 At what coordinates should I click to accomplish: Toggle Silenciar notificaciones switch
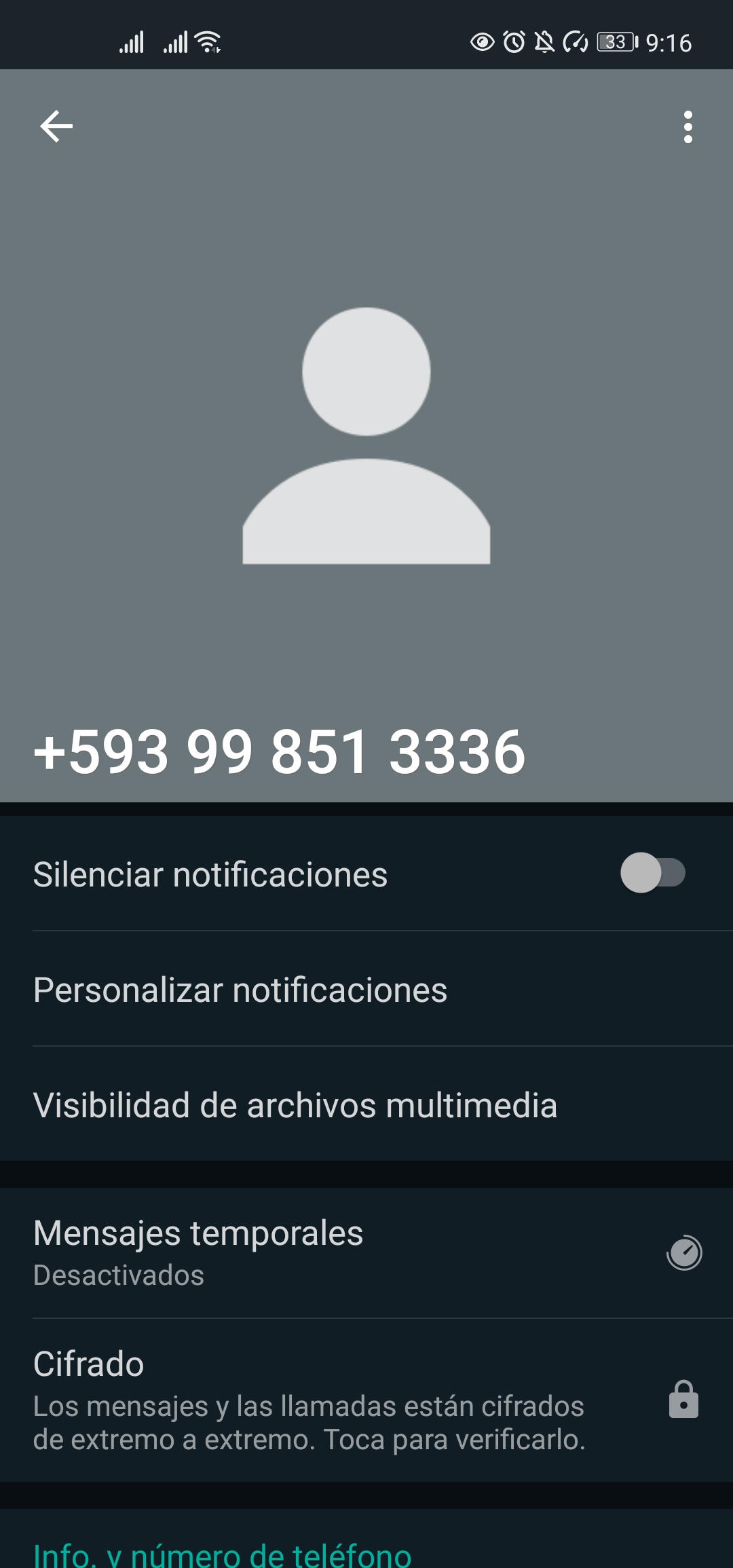pos(652,873)
